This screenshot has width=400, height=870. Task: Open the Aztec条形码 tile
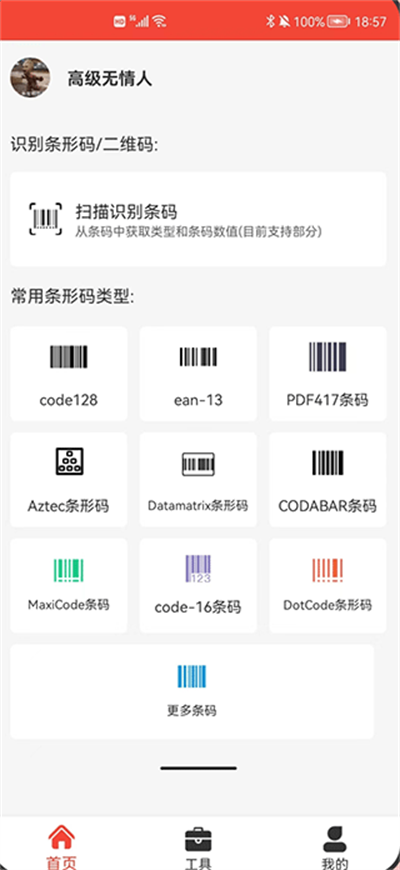point(69,480)
